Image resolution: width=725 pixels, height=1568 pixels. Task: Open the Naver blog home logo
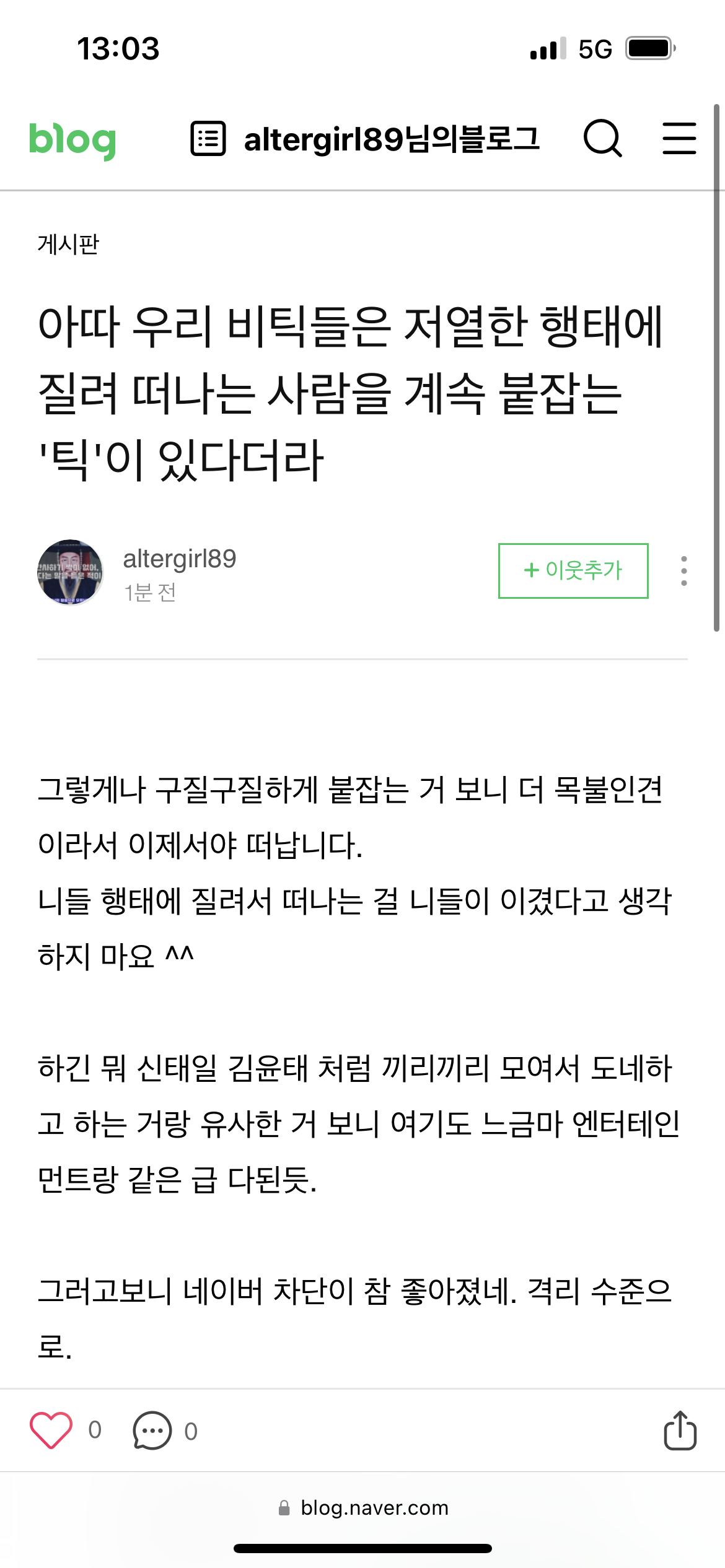coord(72,140)
